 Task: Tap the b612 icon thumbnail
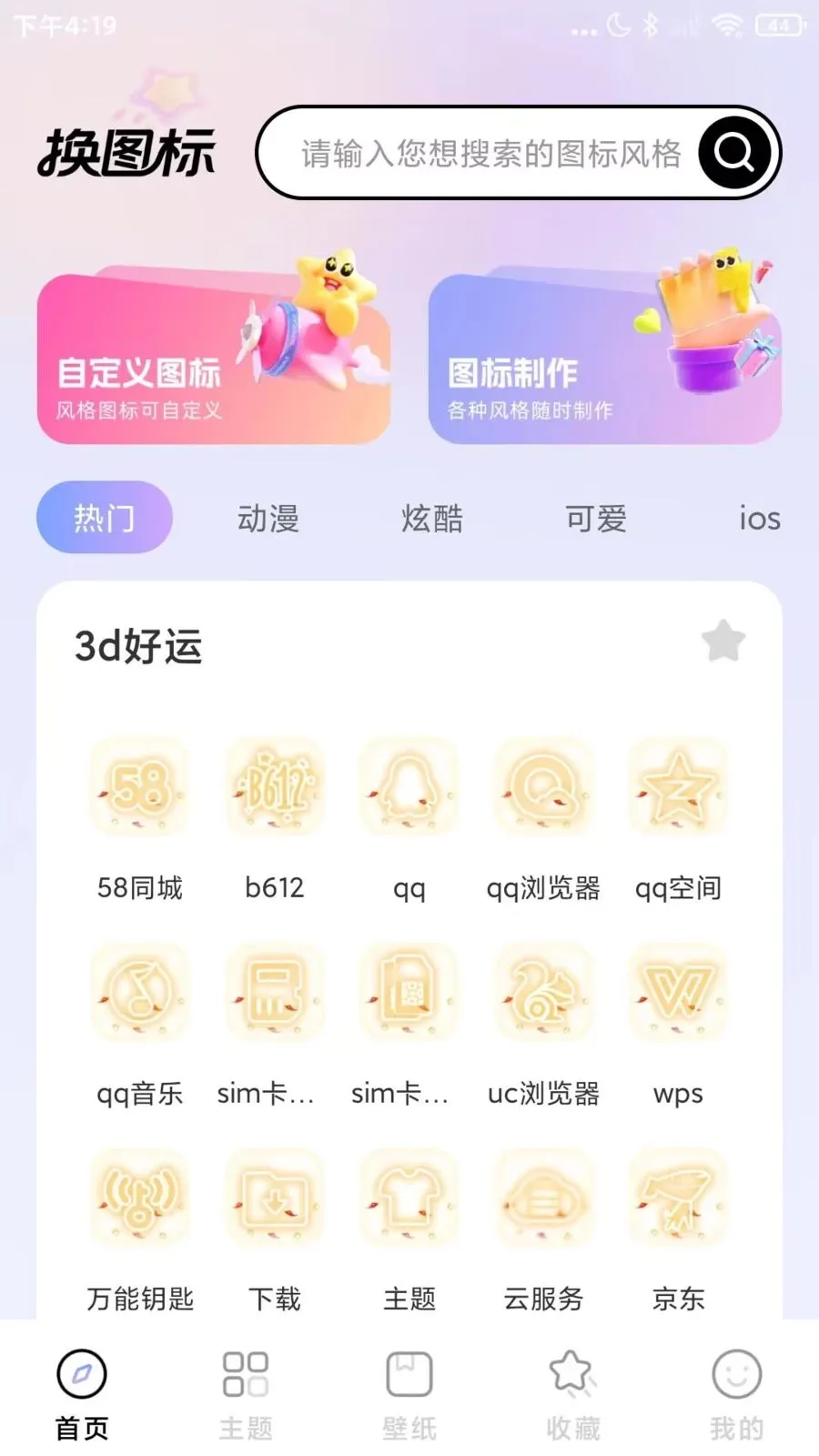275,786
